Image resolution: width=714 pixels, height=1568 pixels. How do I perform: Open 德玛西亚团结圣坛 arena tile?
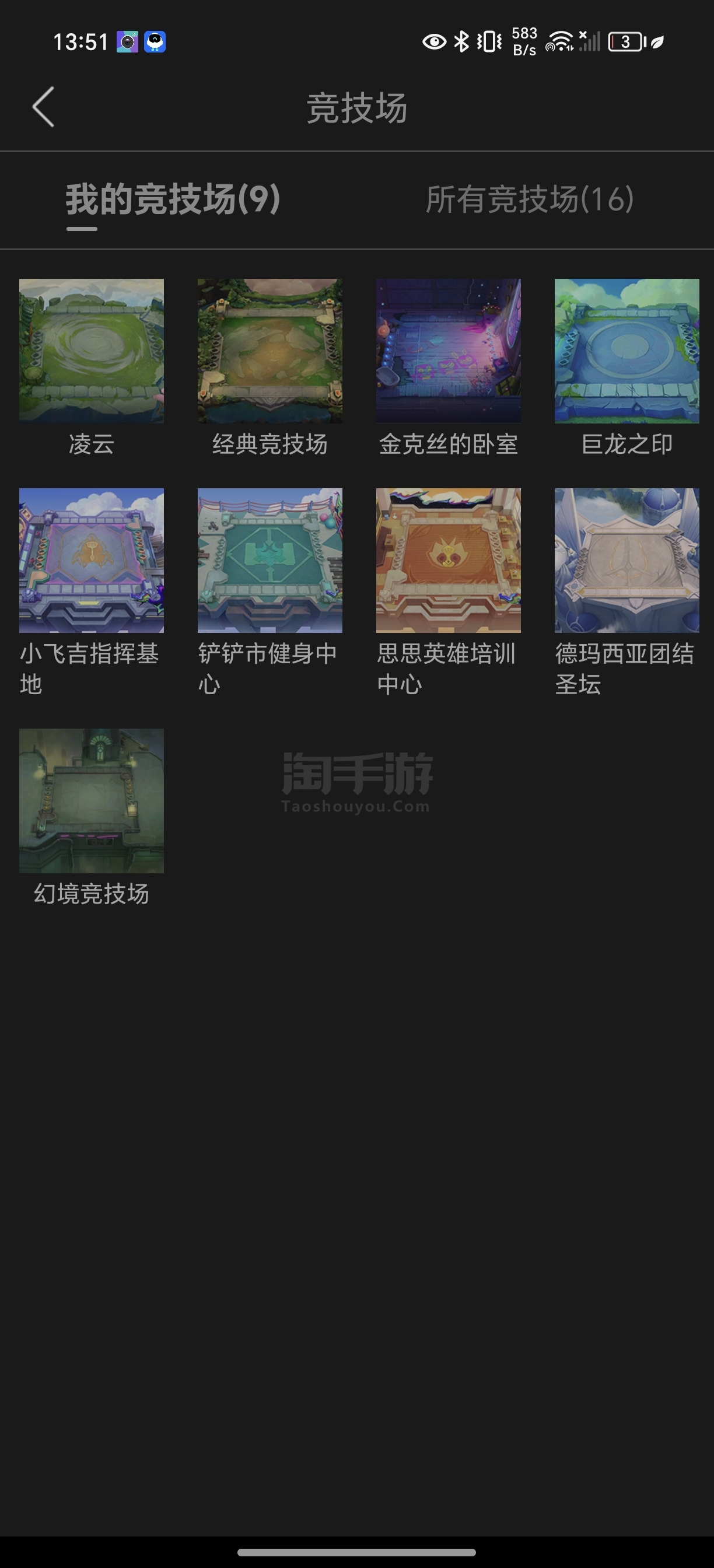pos(626,561)
